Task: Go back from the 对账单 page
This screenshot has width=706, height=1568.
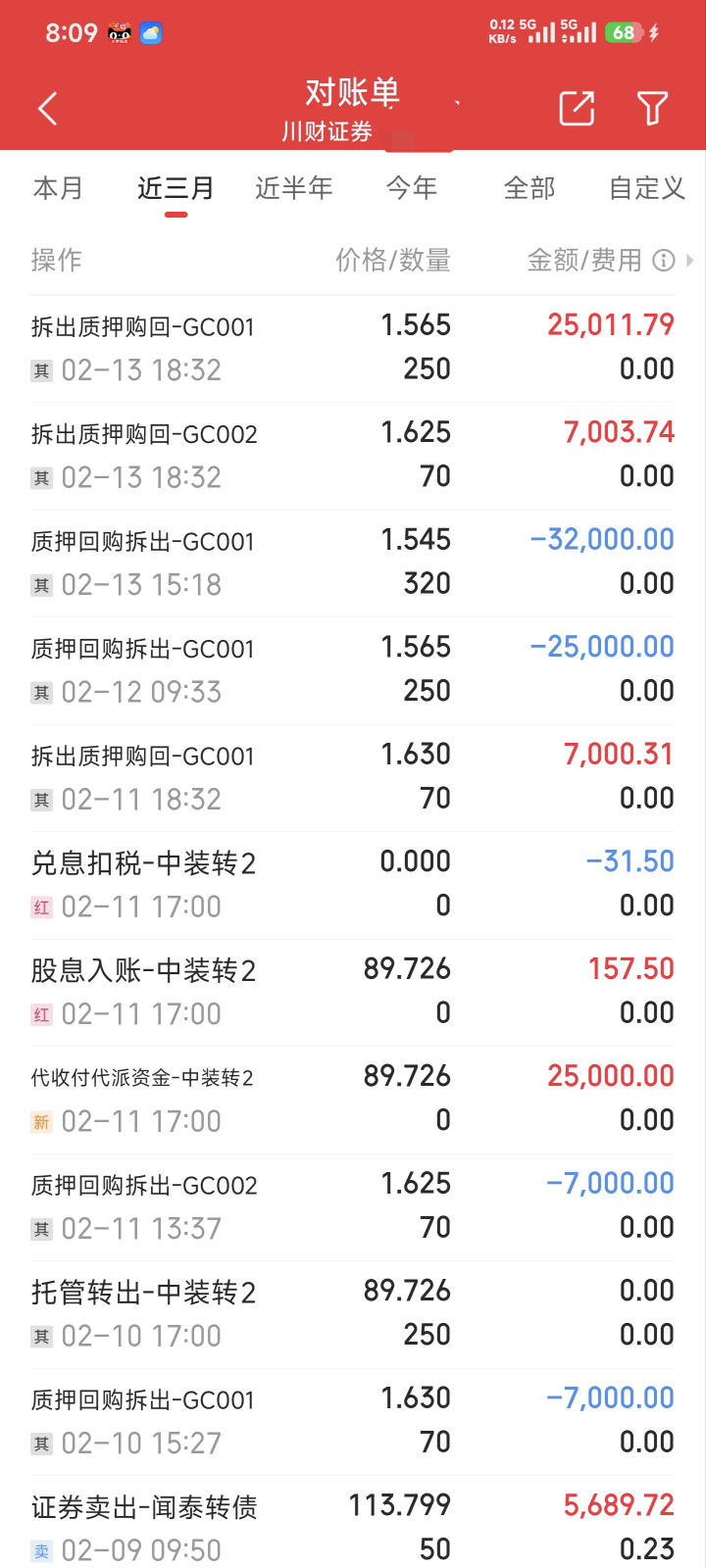Action: (47, 109)
